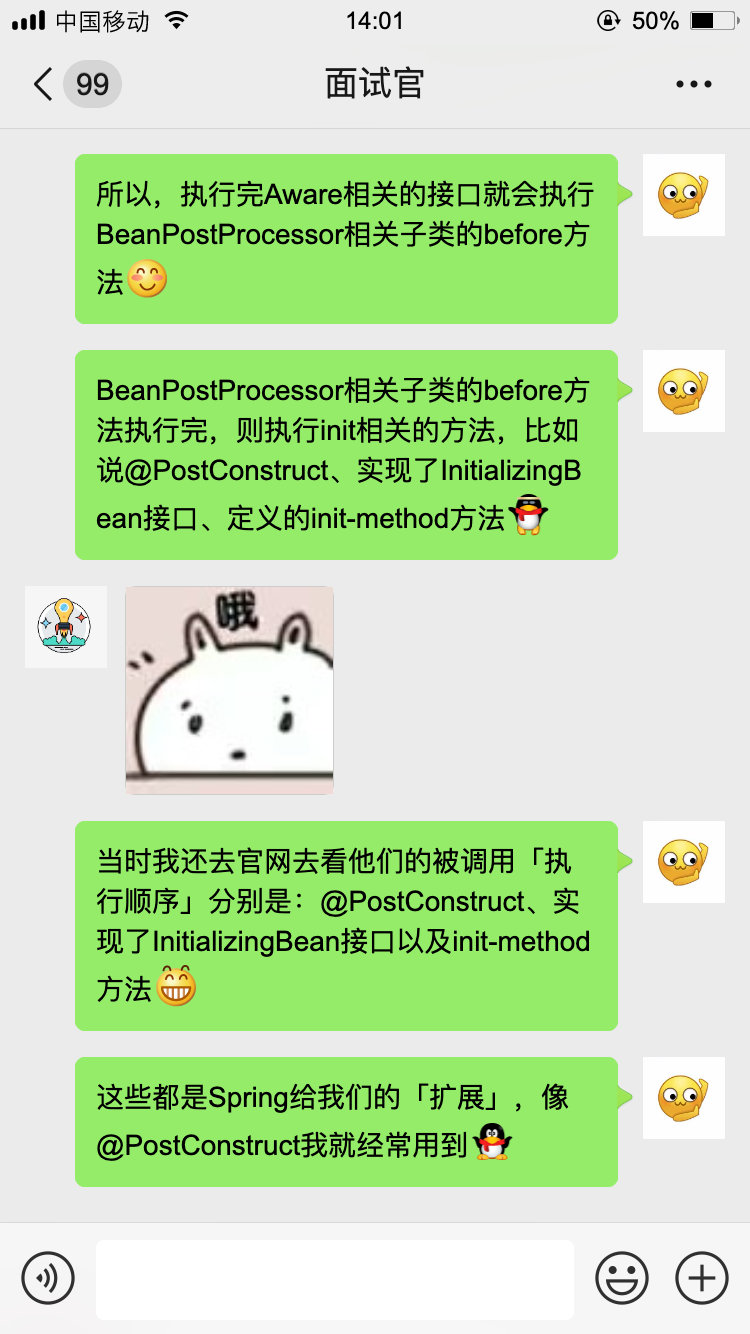Switch to voice message input
Image resolution: width=750 pixels, height=1334 pixels.
[x=48, y=1278]
